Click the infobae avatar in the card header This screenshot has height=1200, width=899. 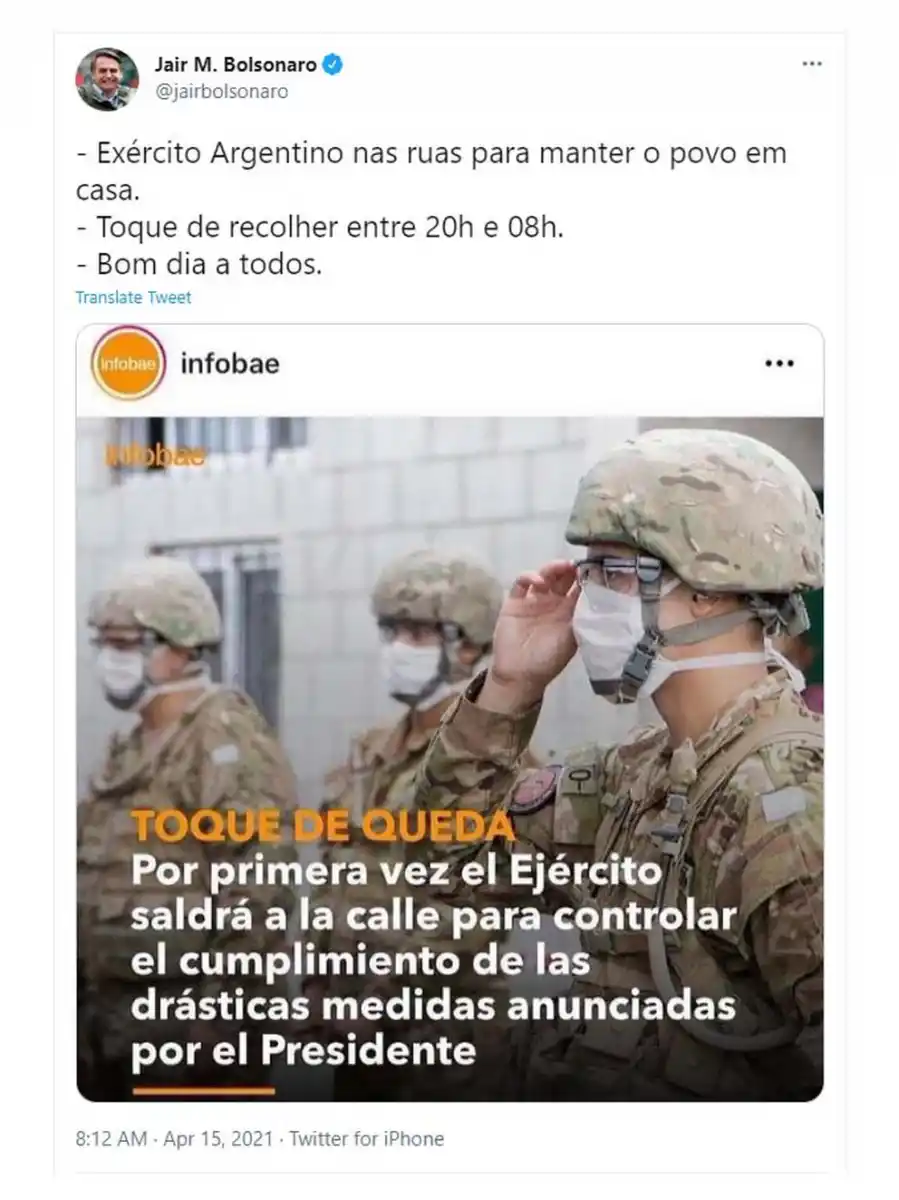126,364
